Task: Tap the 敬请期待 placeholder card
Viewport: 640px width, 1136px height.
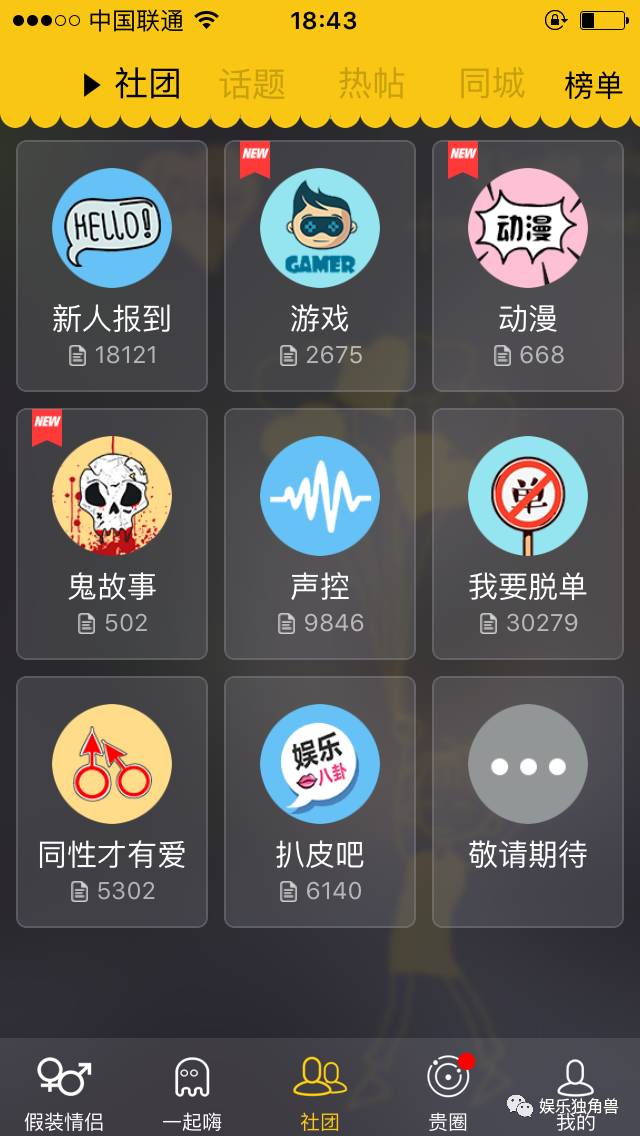Action: (528, 801)
